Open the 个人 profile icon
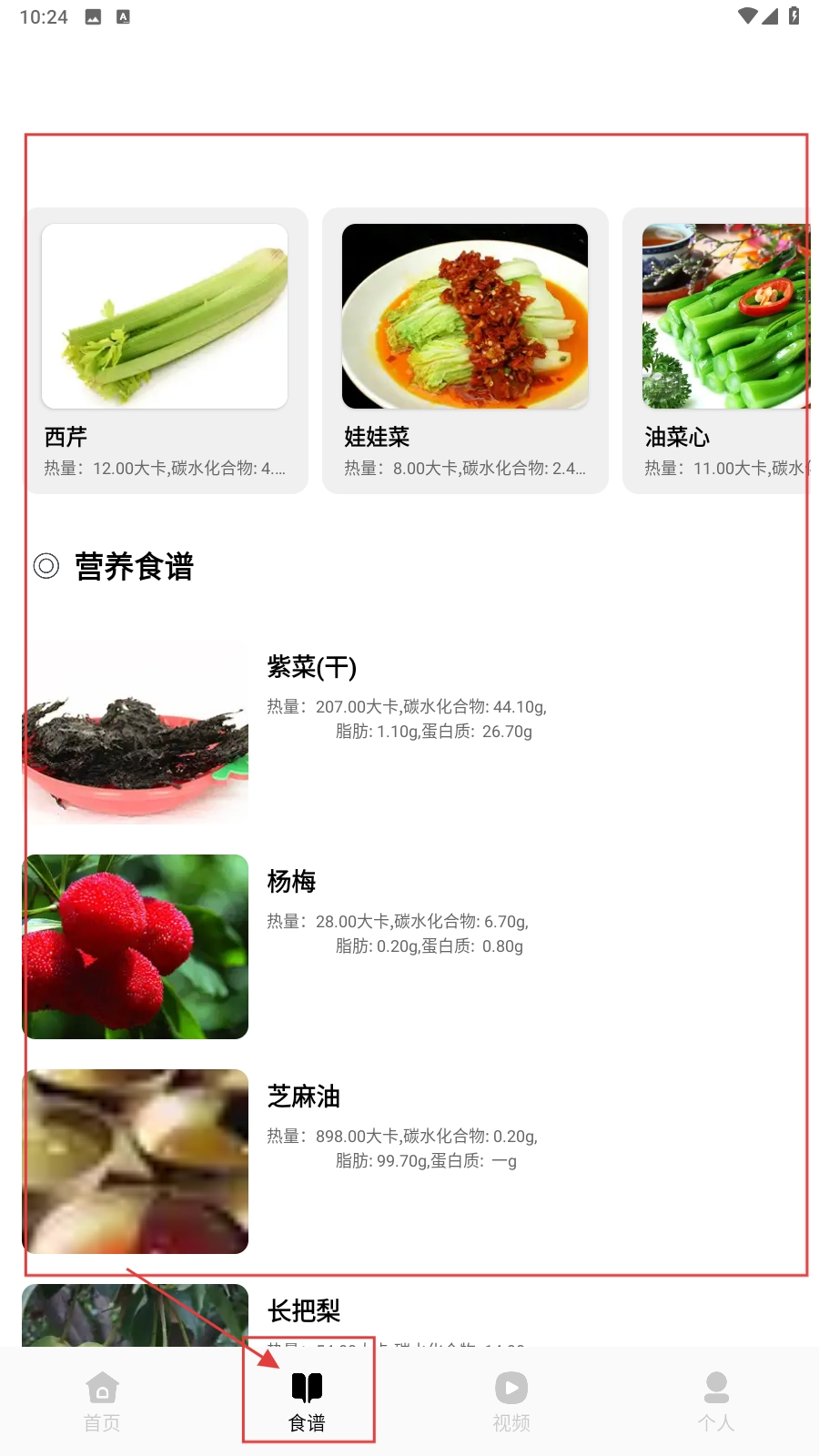819x1456 pixels. point(716,1387)
